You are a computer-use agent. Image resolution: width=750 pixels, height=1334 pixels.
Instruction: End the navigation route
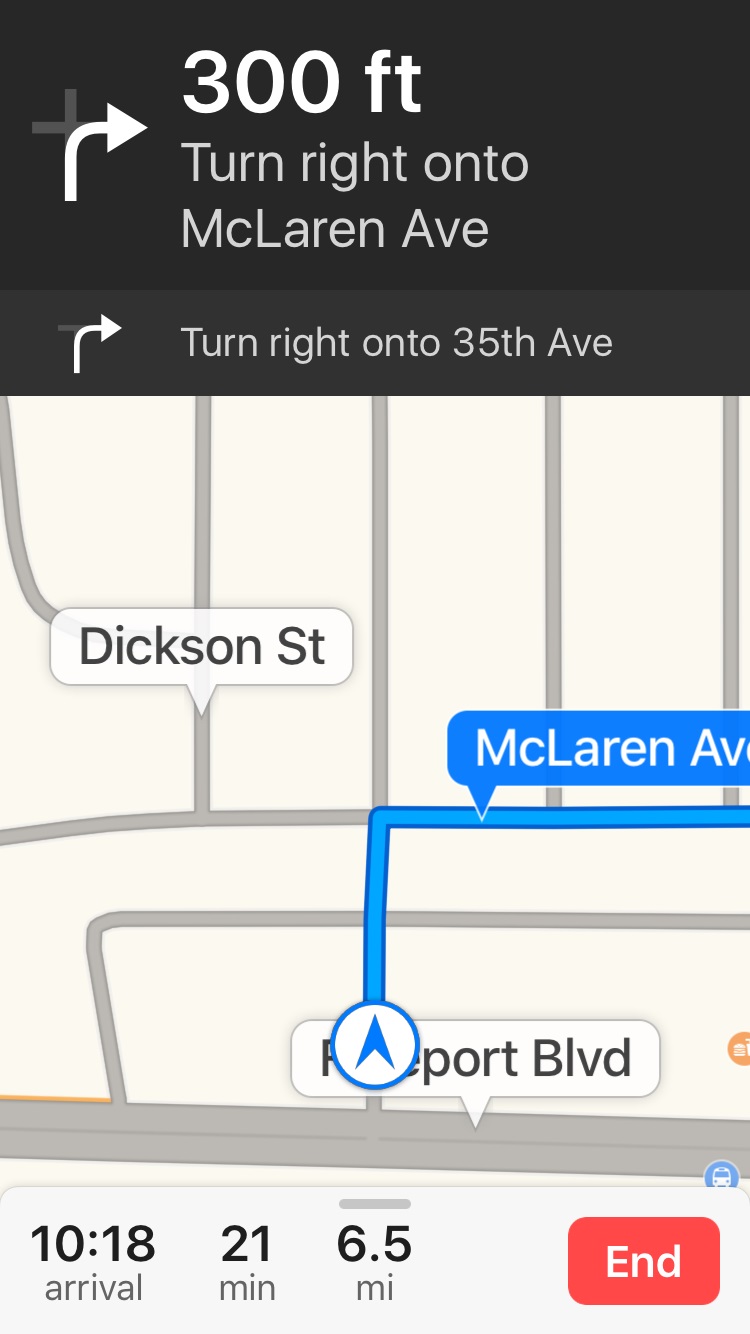[x=643, y=1261]
